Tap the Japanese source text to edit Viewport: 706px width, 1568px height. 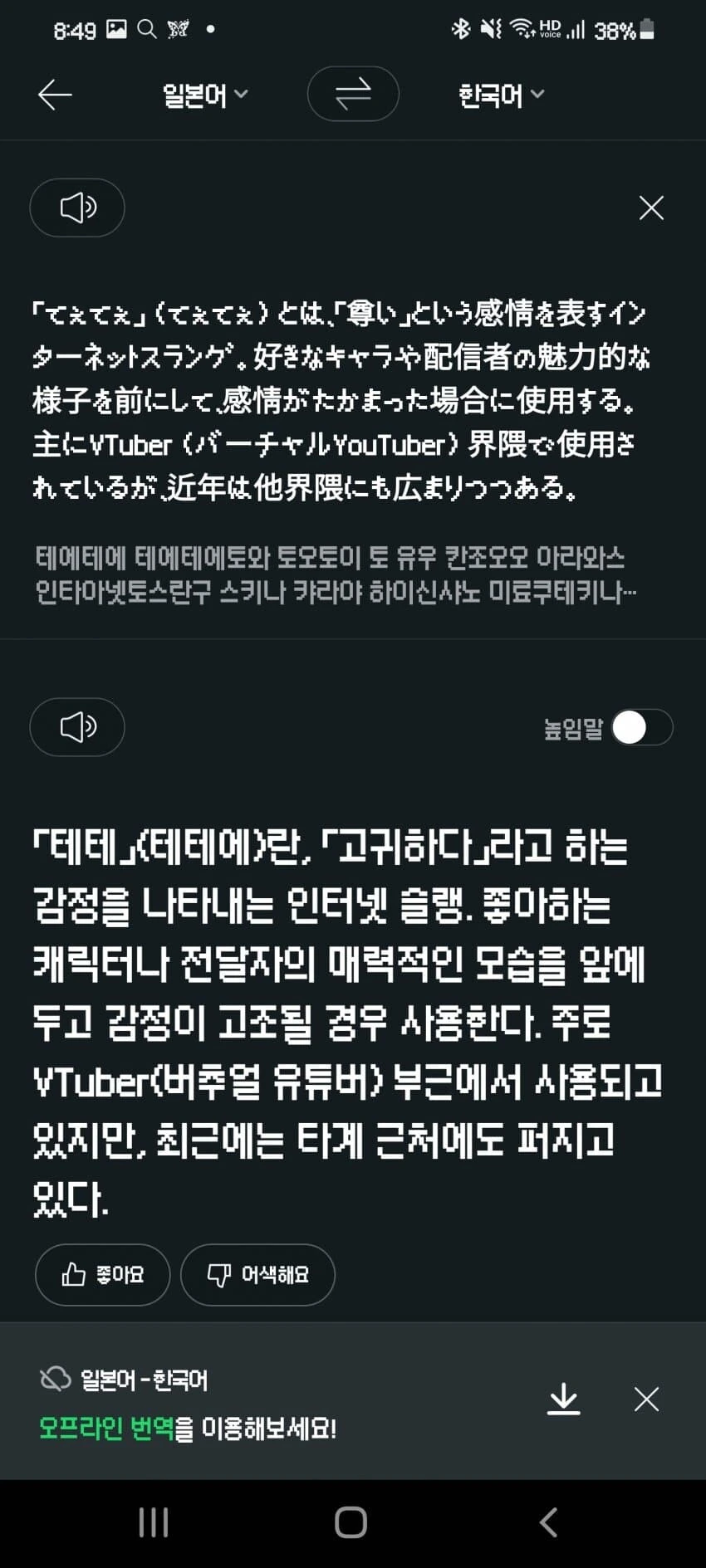coord(341,400)
